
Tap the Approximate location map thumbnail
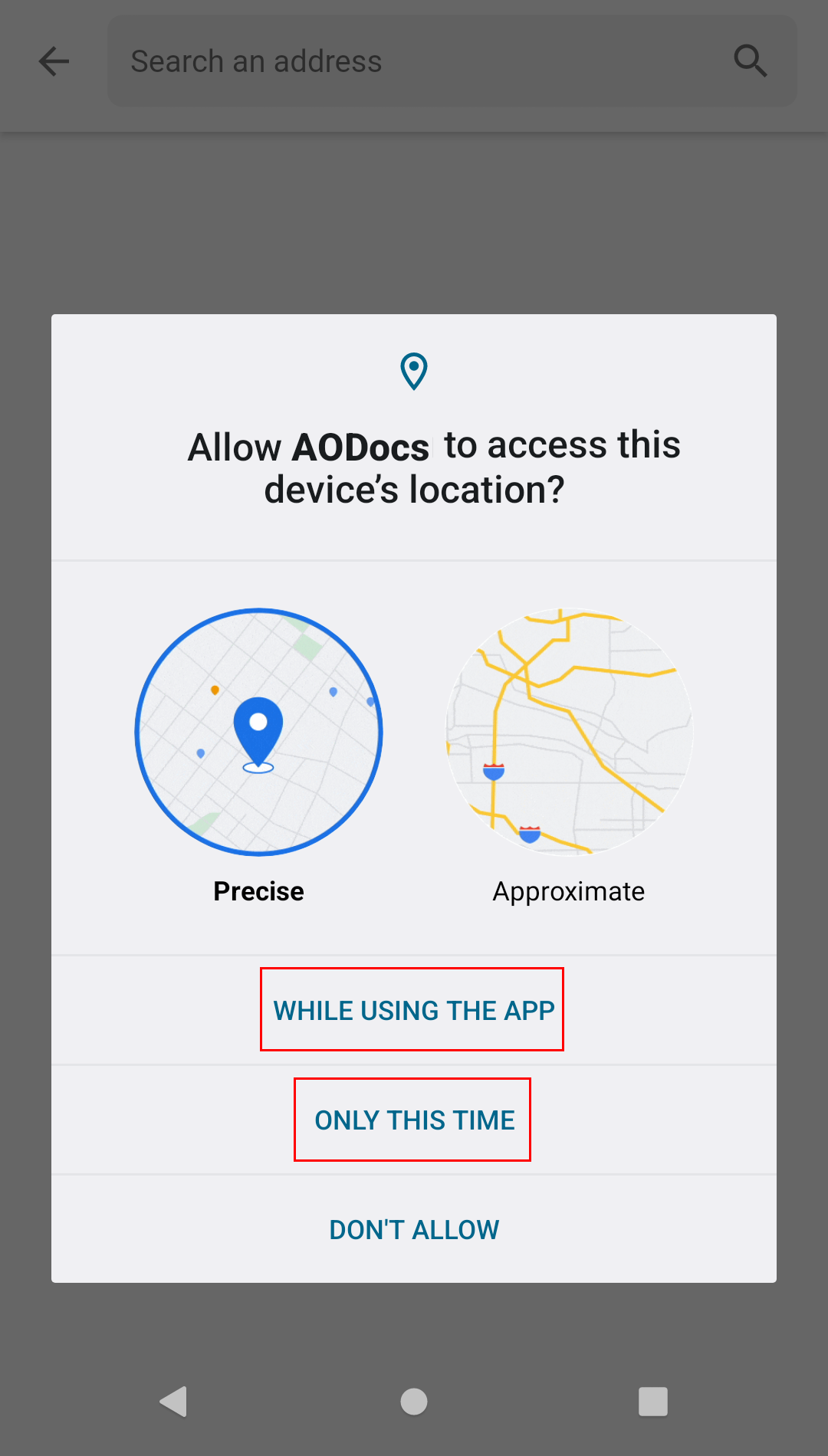(x=569, y=730)
